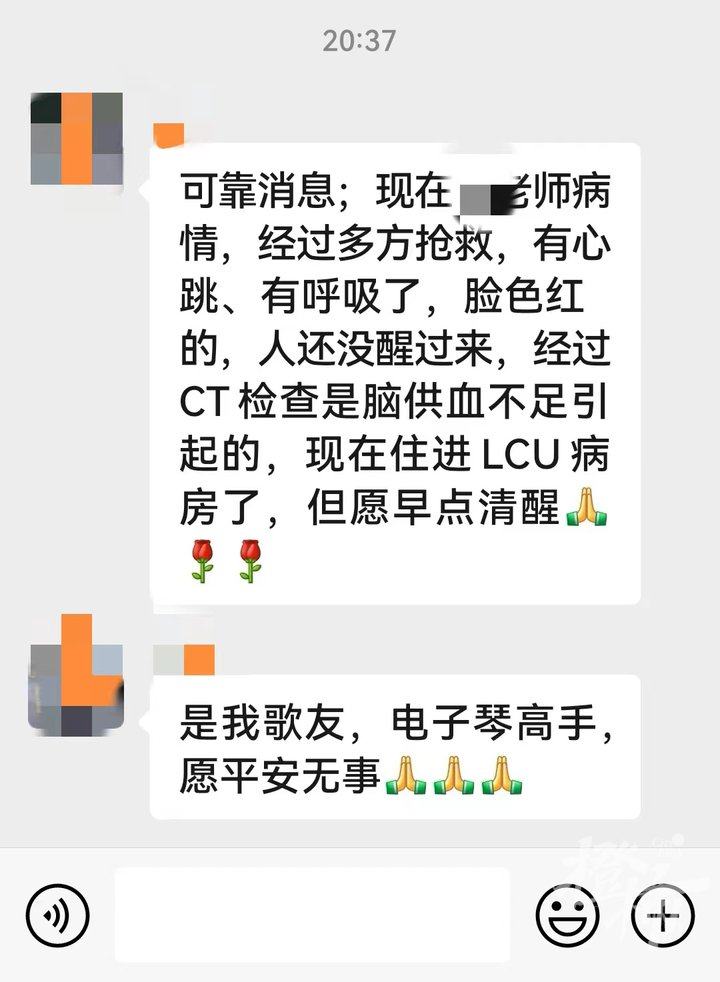Switch to voice message input
The height and width of the screenshot is (982, 720).
[57, 914]
